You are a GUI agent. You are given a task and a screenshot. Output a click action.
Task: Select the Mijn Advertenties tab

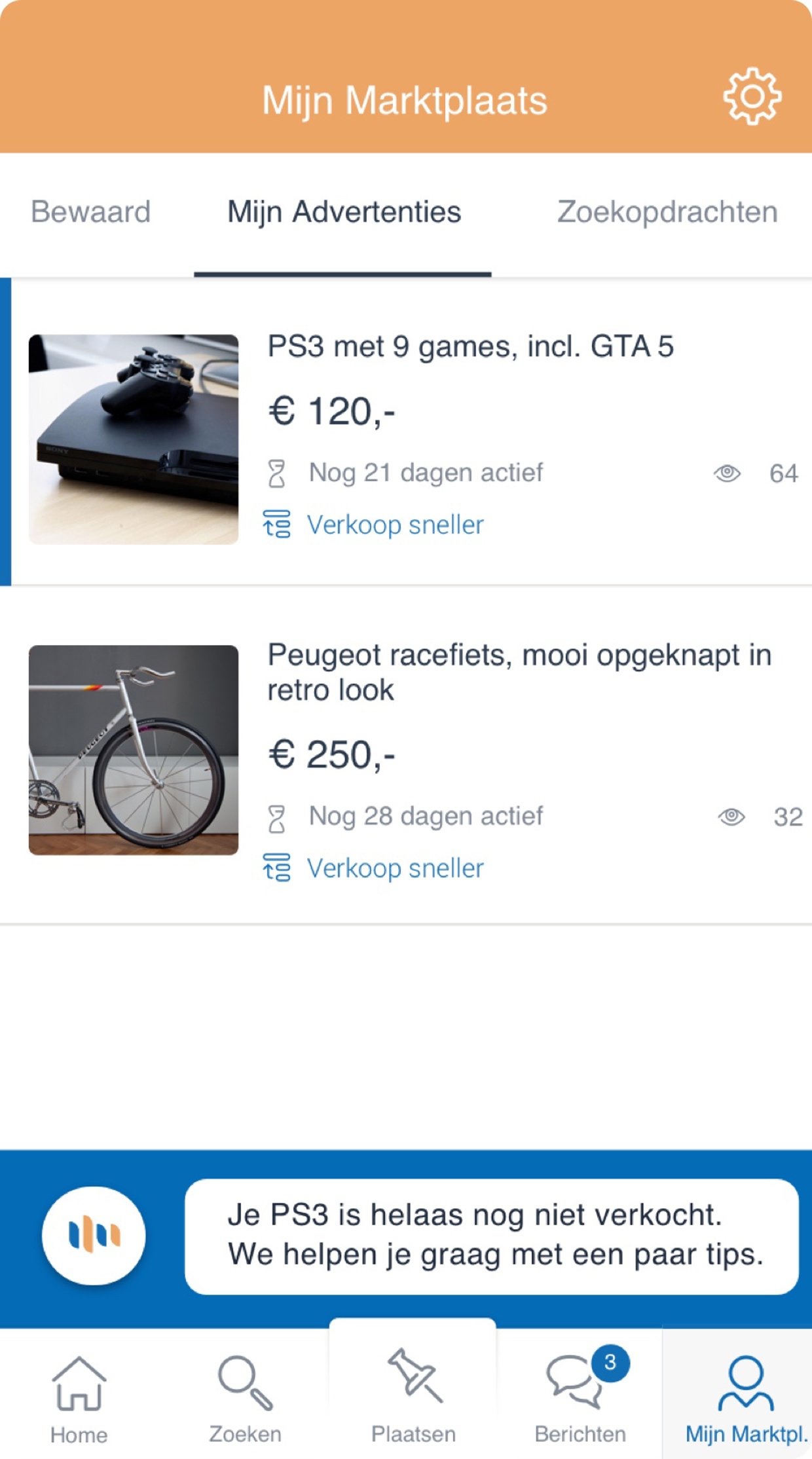[x=344, y=212]
